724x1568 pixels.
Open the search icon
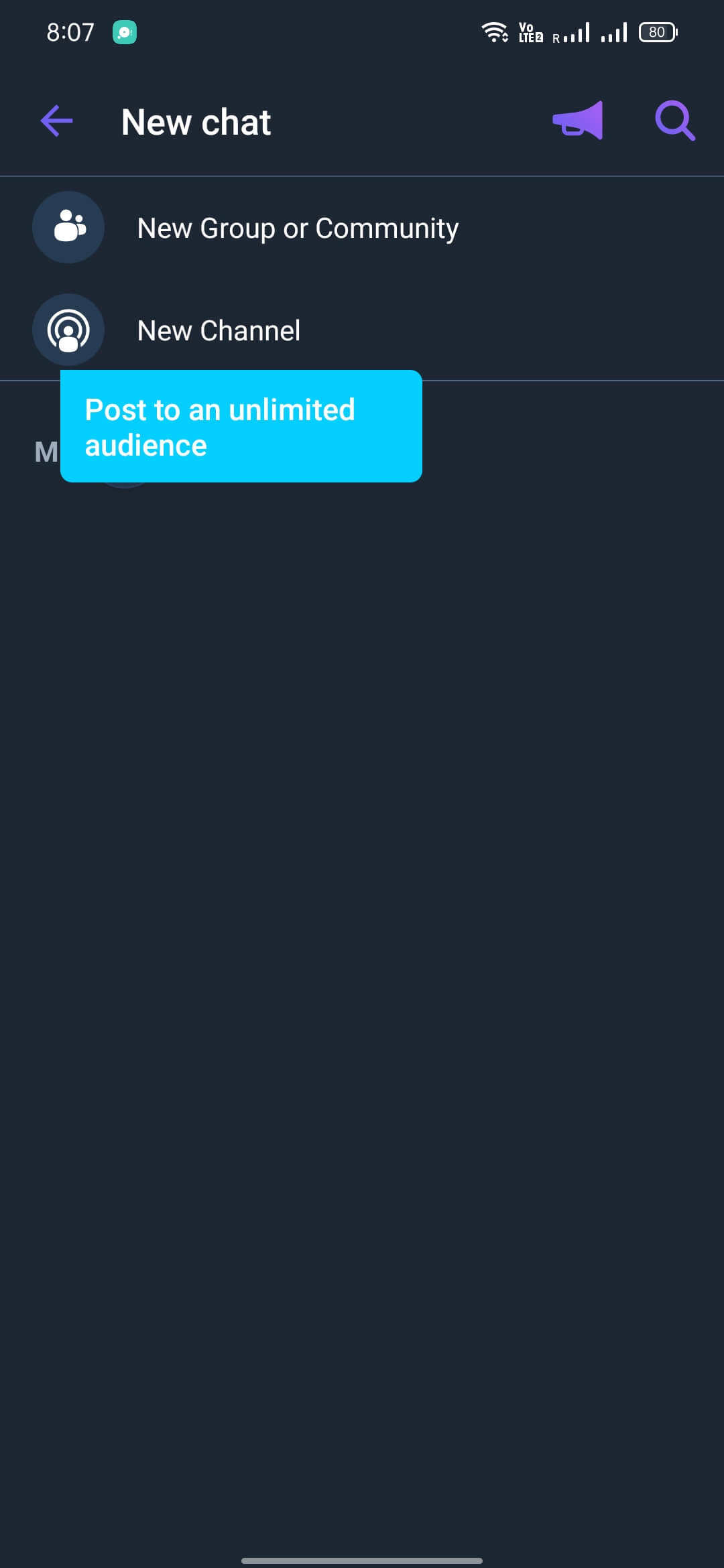pos(674,121)
